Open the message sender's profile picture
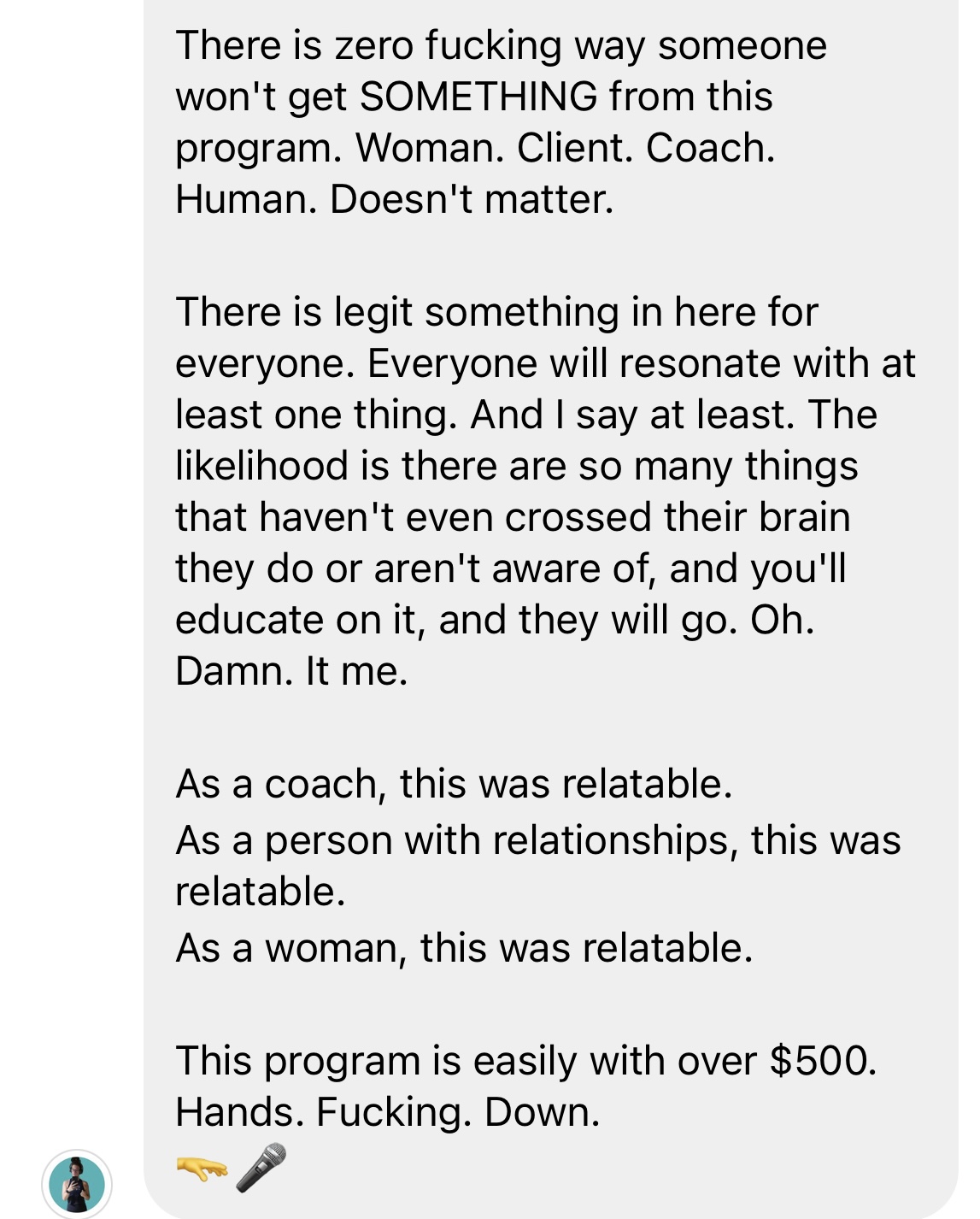Image resolution: width=980 pixels, height=1219 pixels. coord(77,1184)
